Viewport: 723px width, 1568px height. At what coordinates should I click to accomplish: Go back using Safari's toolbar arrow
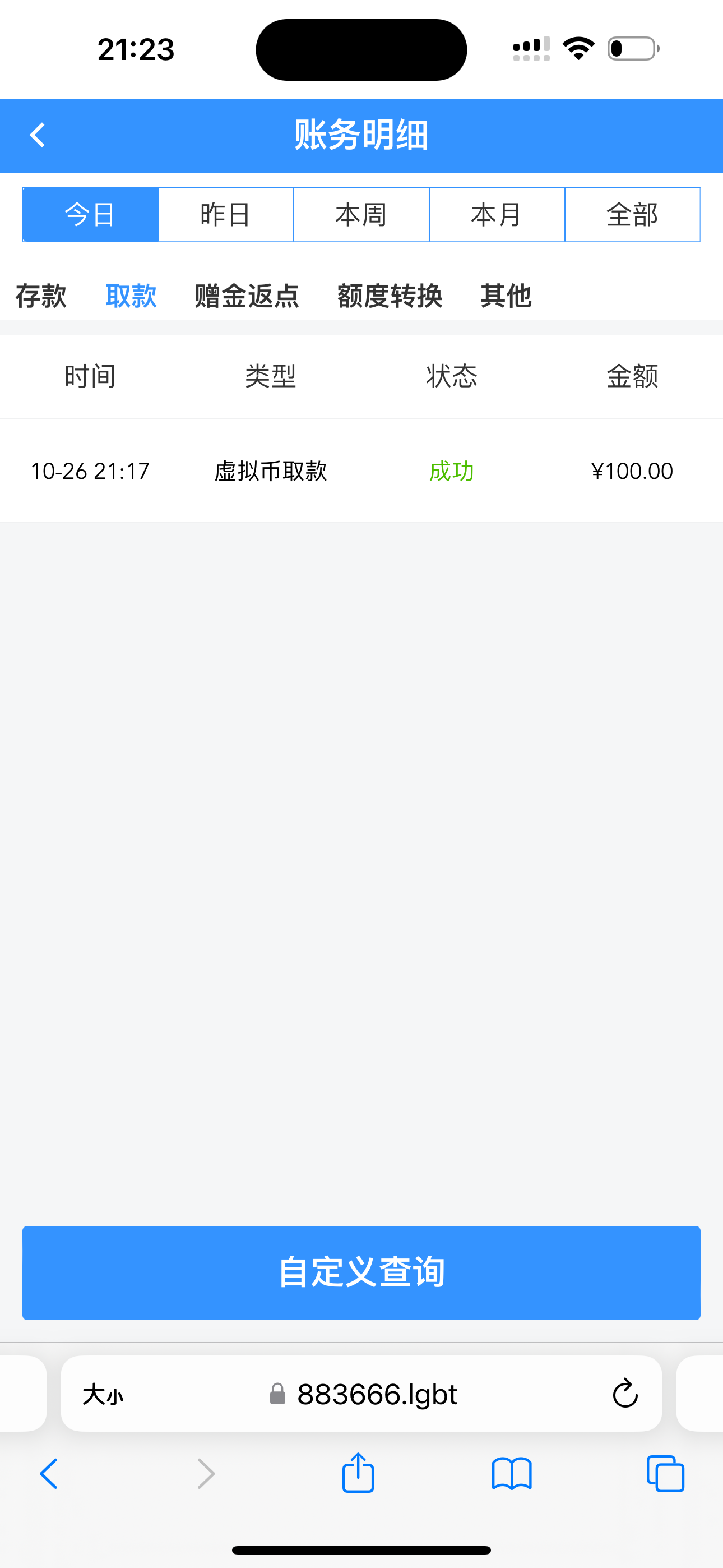pos(49,1474)
